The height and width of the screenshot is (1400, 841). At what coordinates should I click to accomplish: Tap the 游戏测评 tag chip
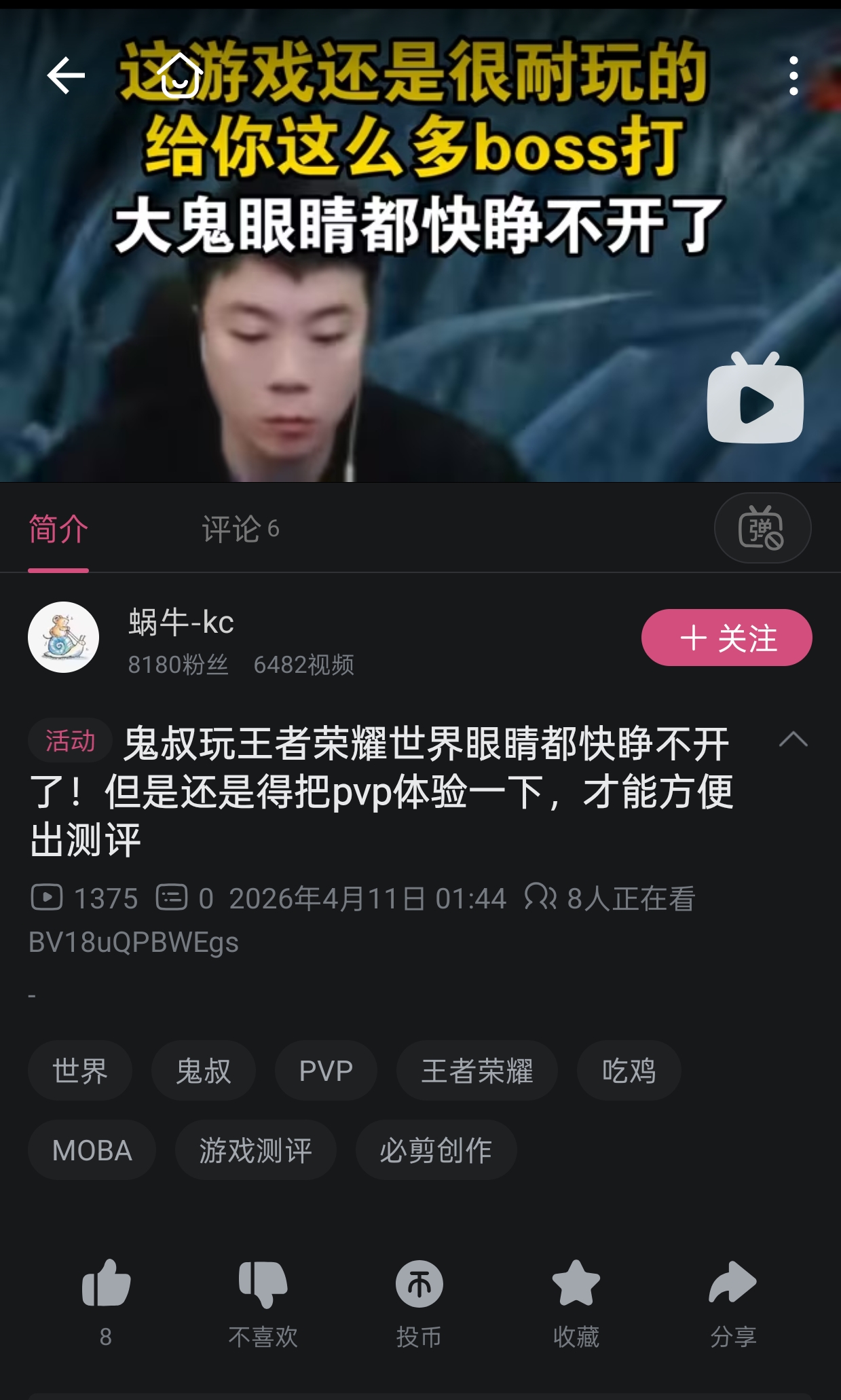click(256, 1150)
